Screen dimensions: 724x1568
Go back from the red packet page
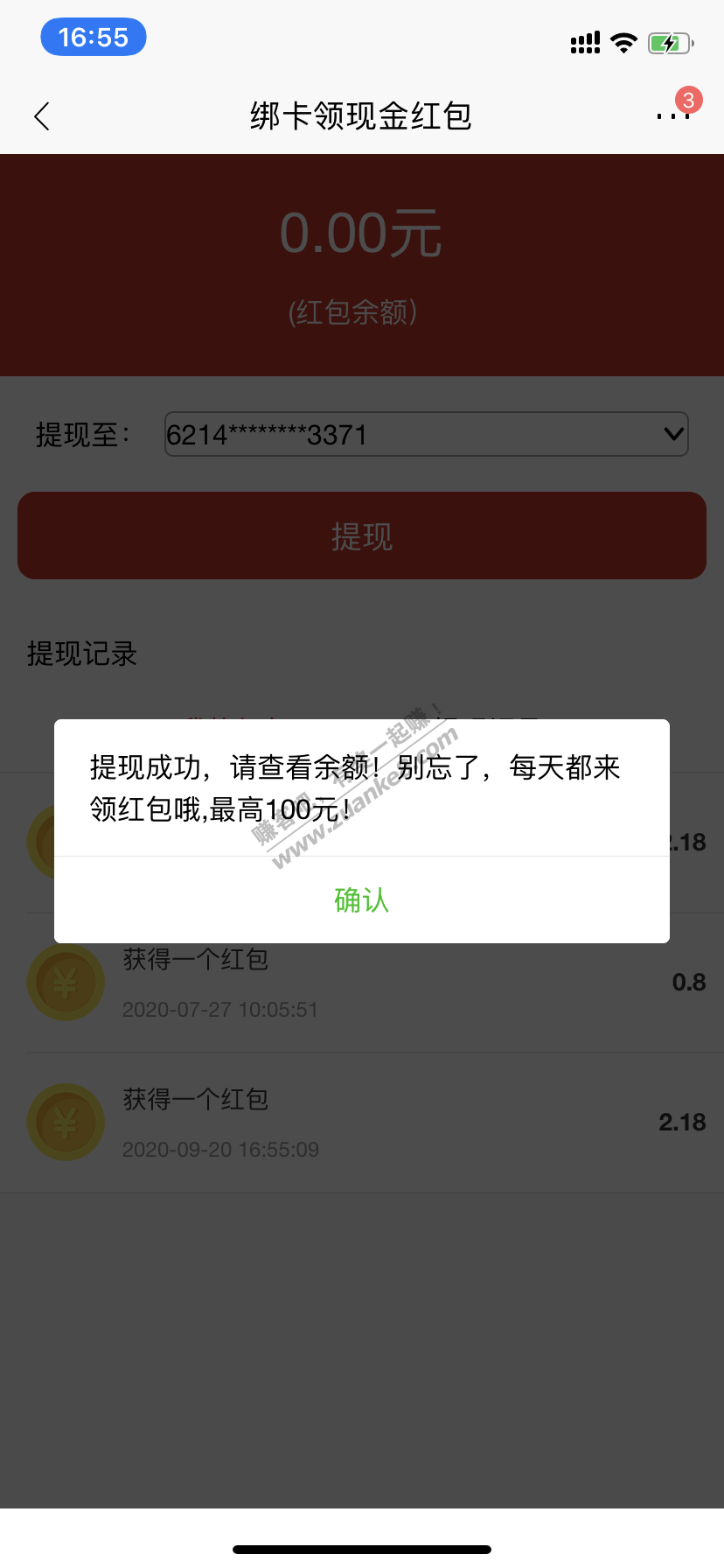(42, 115)
